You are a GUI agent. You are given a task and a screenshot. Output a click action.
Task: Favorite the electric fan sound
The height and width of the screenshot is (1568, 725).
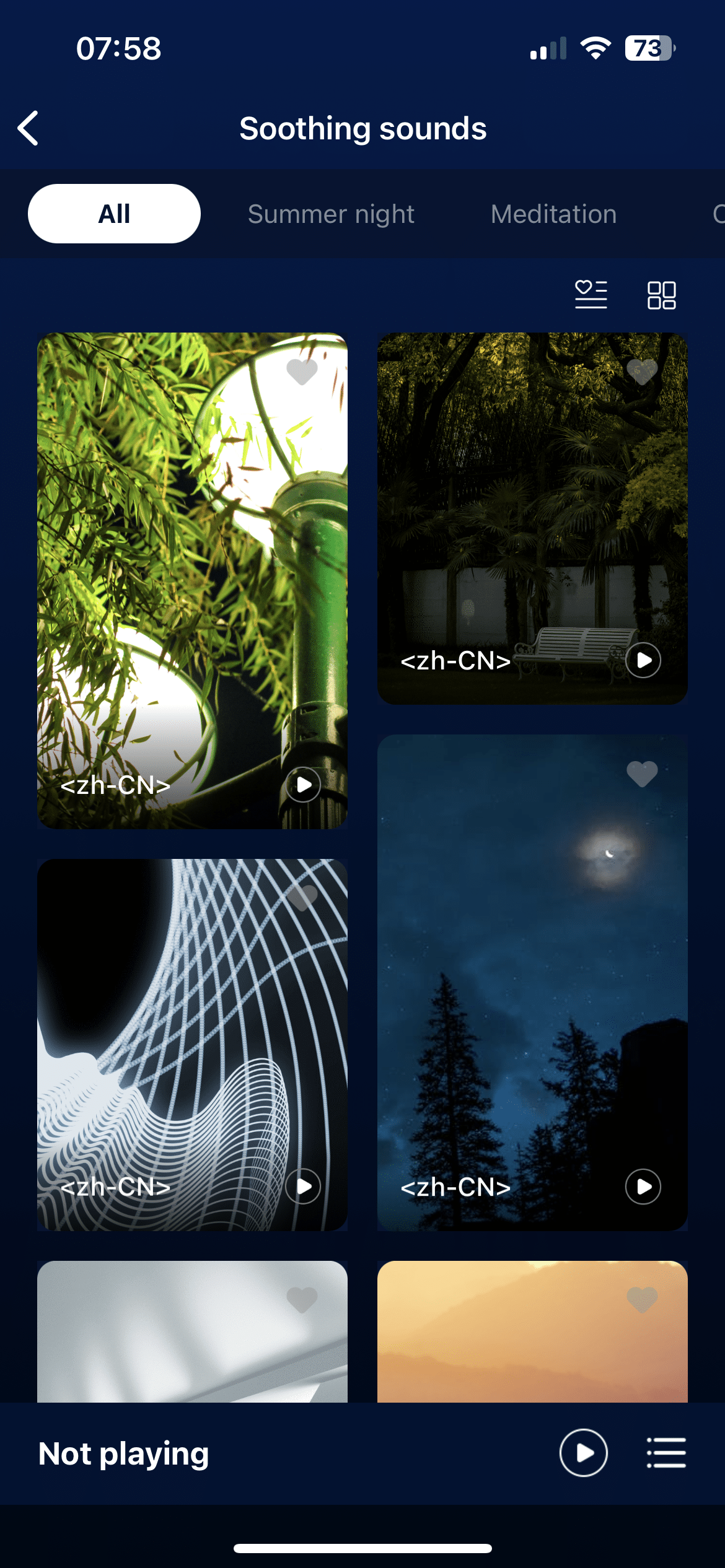pyautogui.click(x=302, y=897)
